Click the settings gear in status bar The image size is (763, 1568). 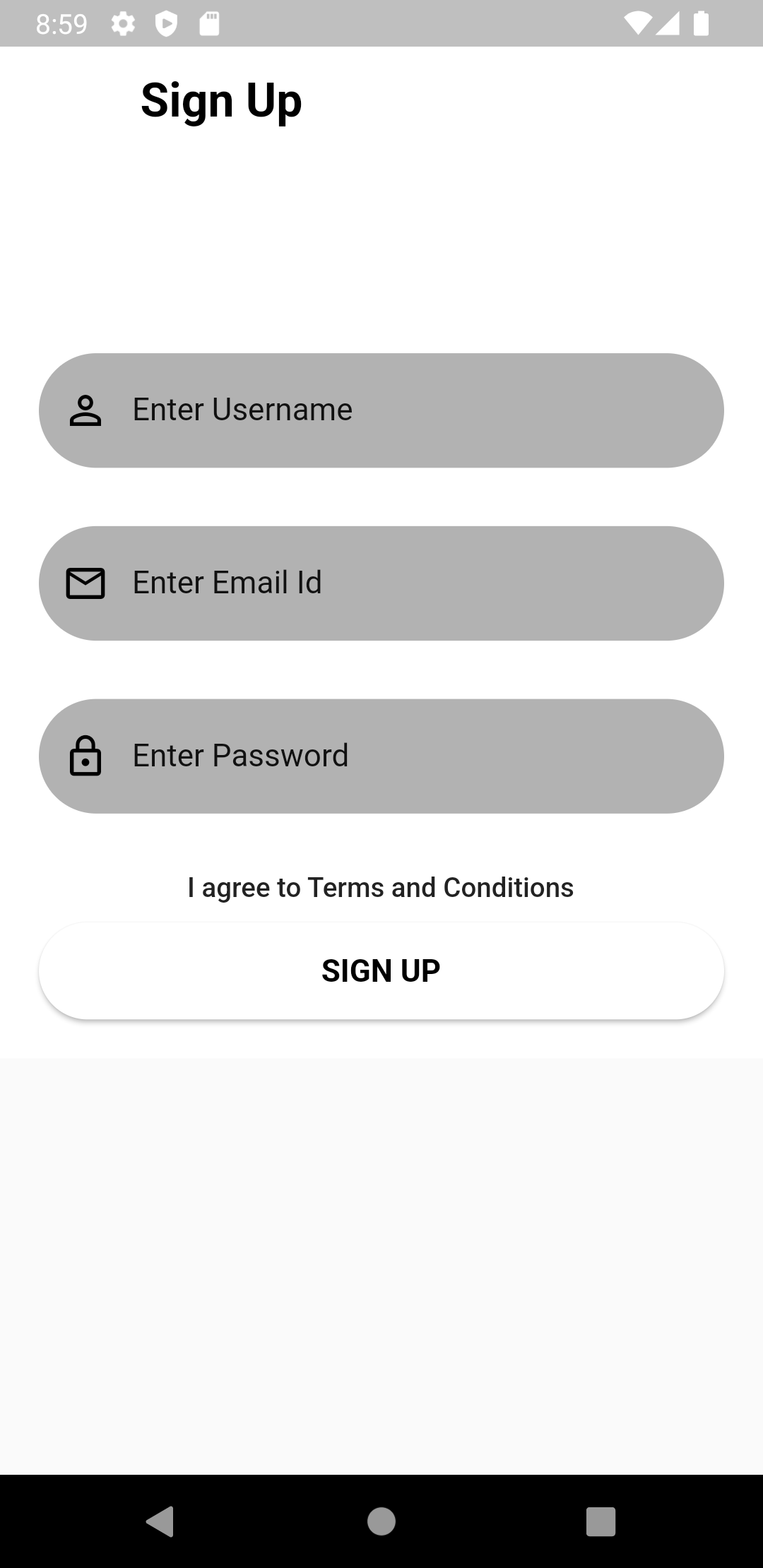coord(123,23)
